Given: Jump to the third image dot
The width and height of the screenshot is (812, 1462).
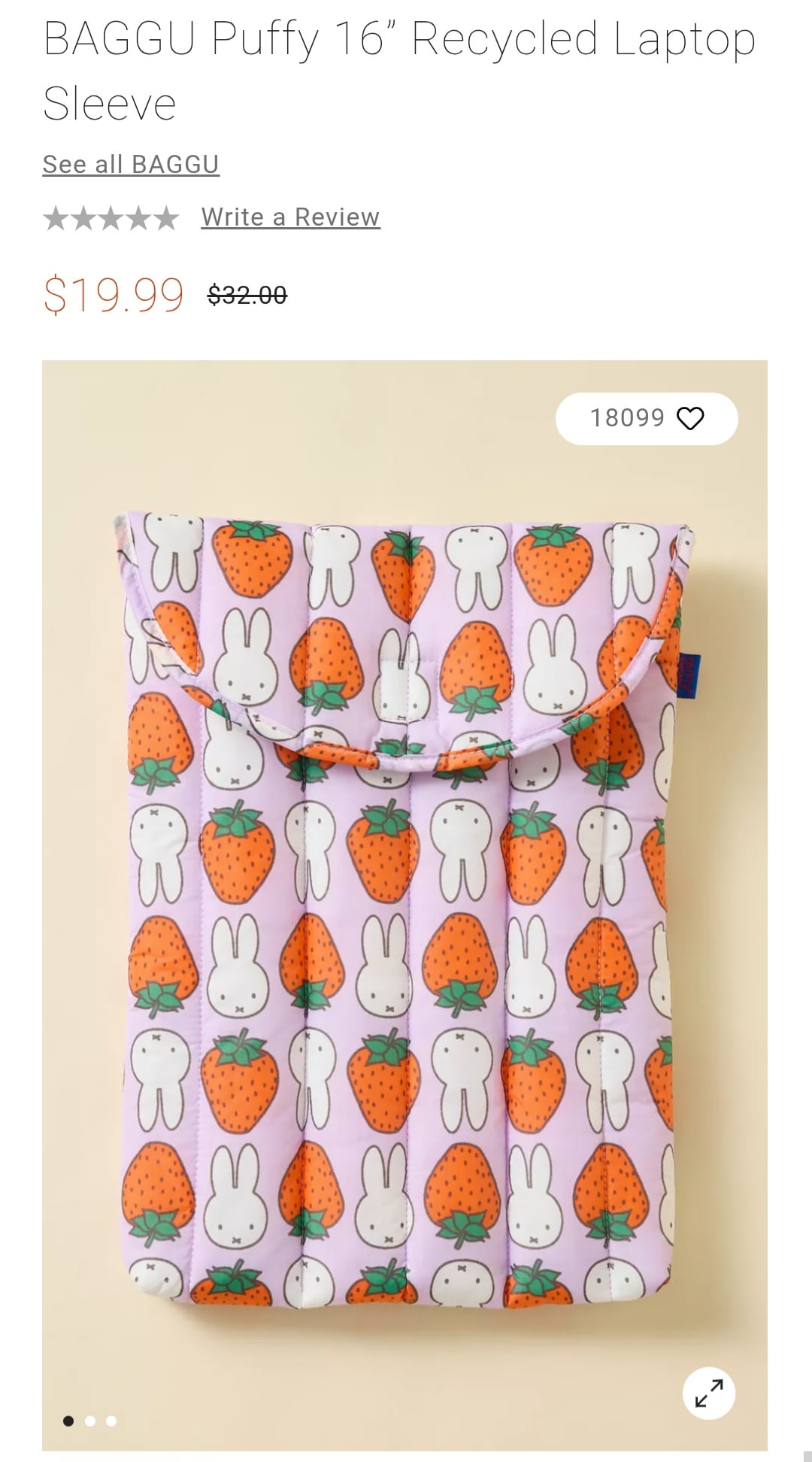Looking at the screenshot, I should point(111,1421).
